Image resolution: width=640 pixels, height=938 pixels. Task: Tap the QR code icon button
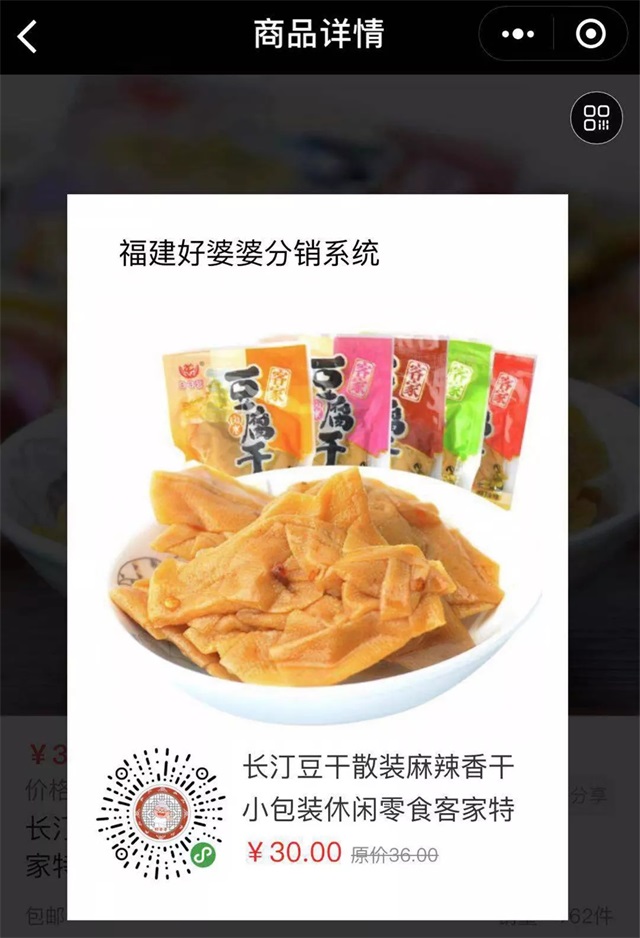[x=596, y=118]
